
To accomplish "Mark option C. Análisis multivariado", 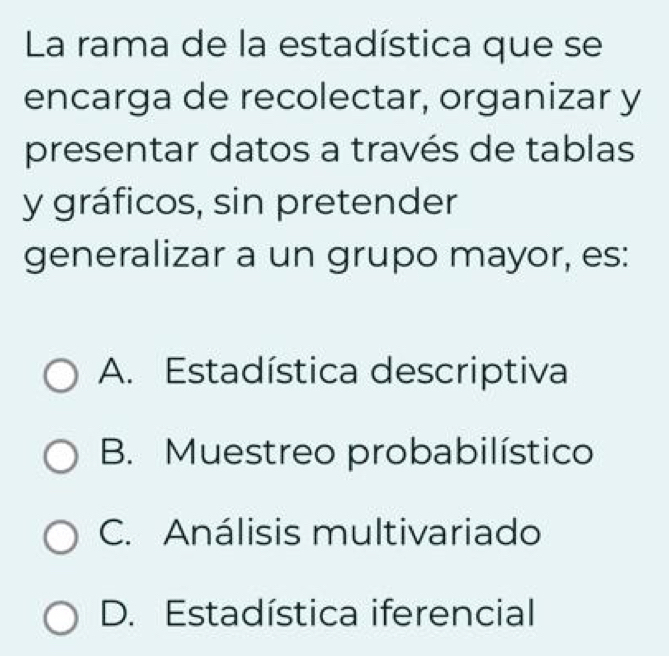I will [62, 537].
